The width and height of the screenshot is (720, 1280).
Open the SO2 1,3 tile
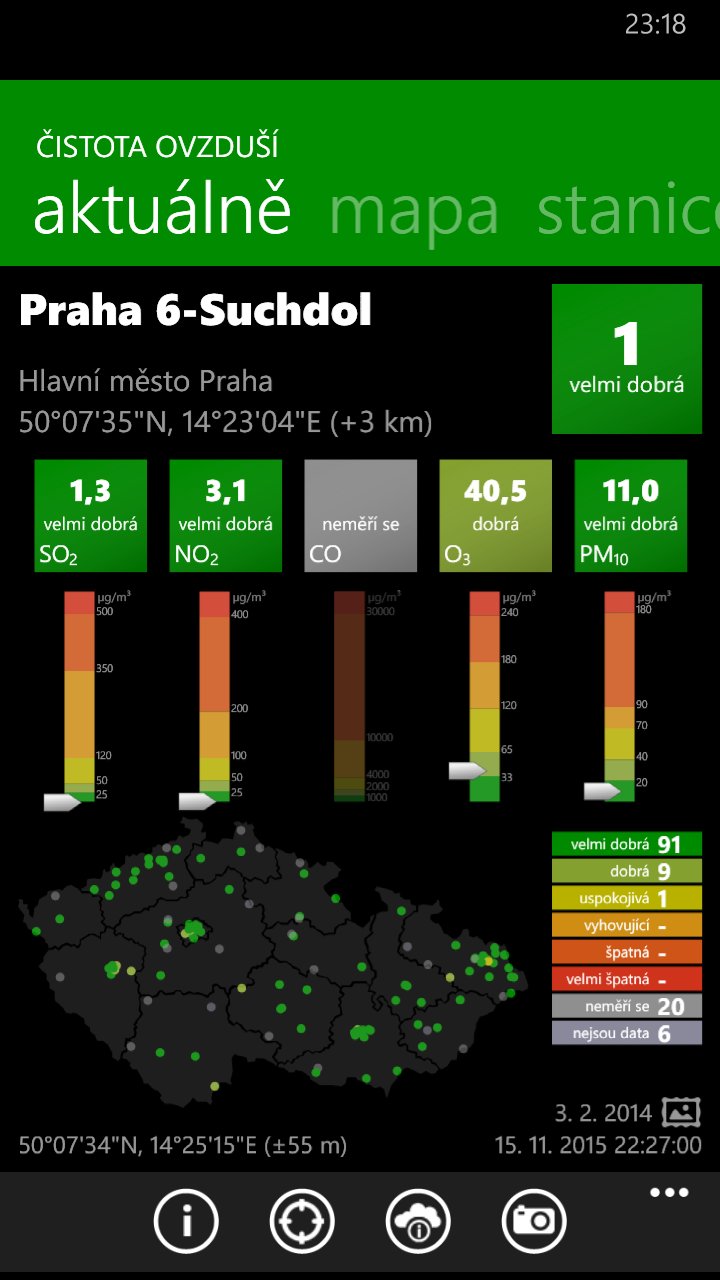point(91,516)
